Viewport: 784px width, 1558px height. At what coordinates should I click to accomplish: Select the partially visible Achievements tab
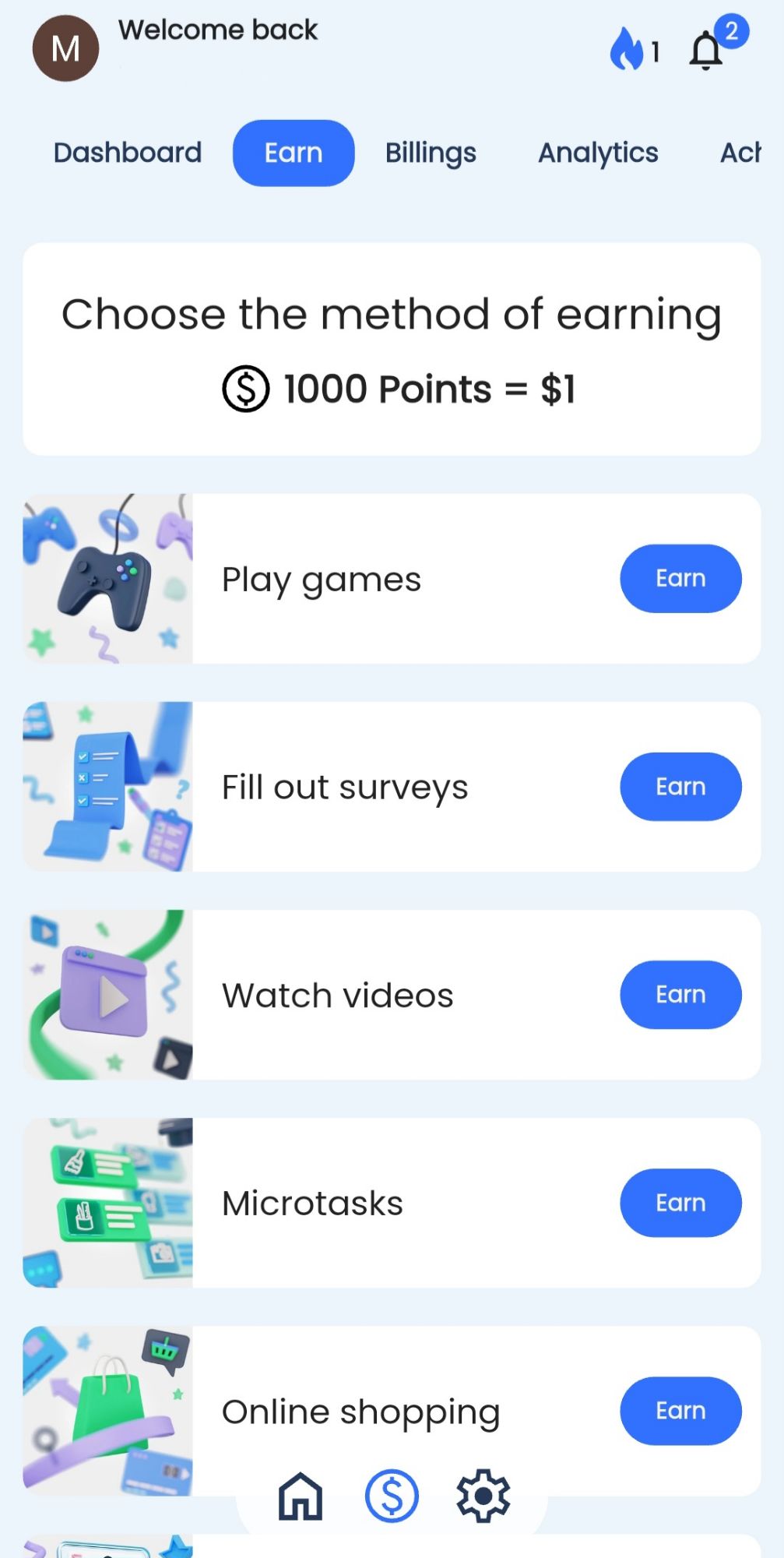pos(740,153)
